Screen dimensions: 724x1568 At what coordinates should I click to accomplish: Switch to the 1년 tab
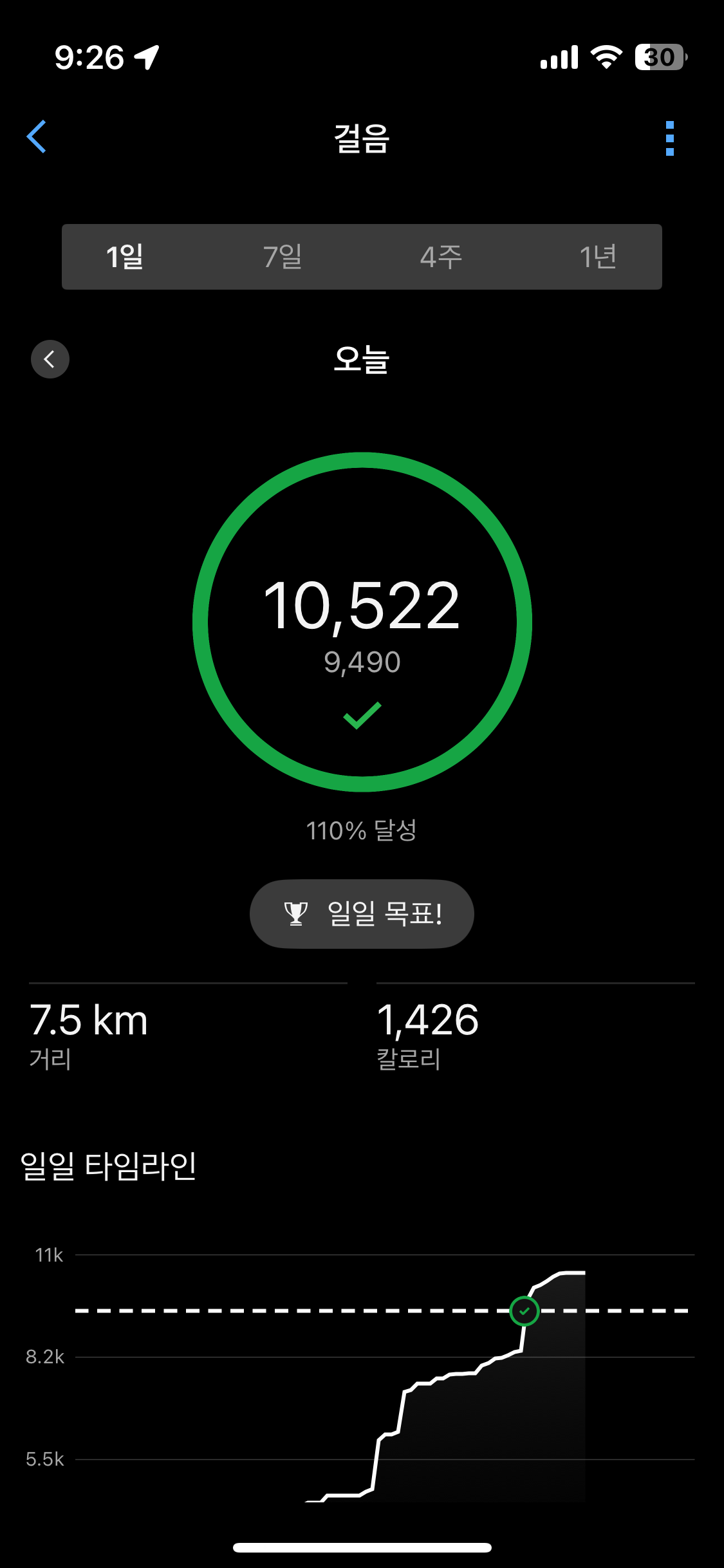(598, 257)
